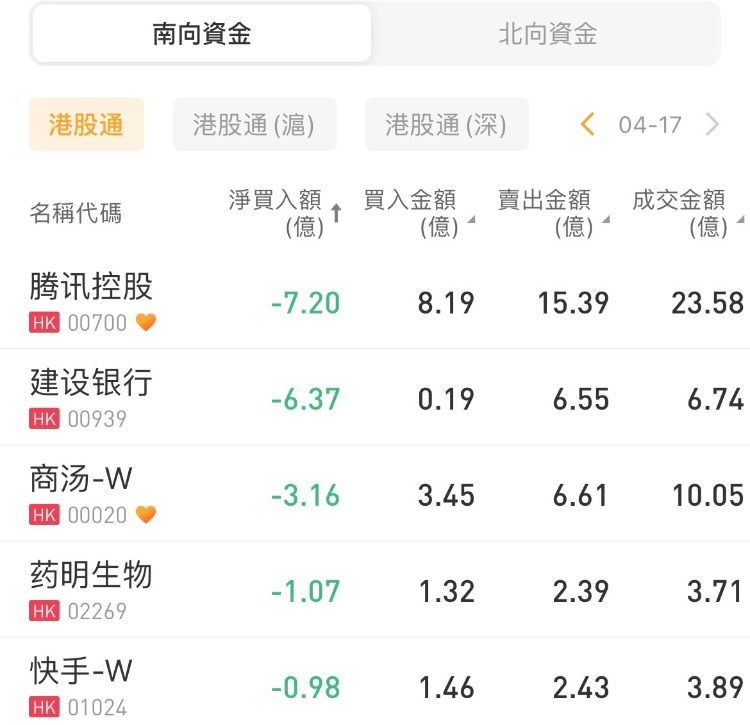Image resolution: width=750 pixels, height=725 pixels.
Task: Switch to the 南向資金 tab
Action: coord(202,35)
